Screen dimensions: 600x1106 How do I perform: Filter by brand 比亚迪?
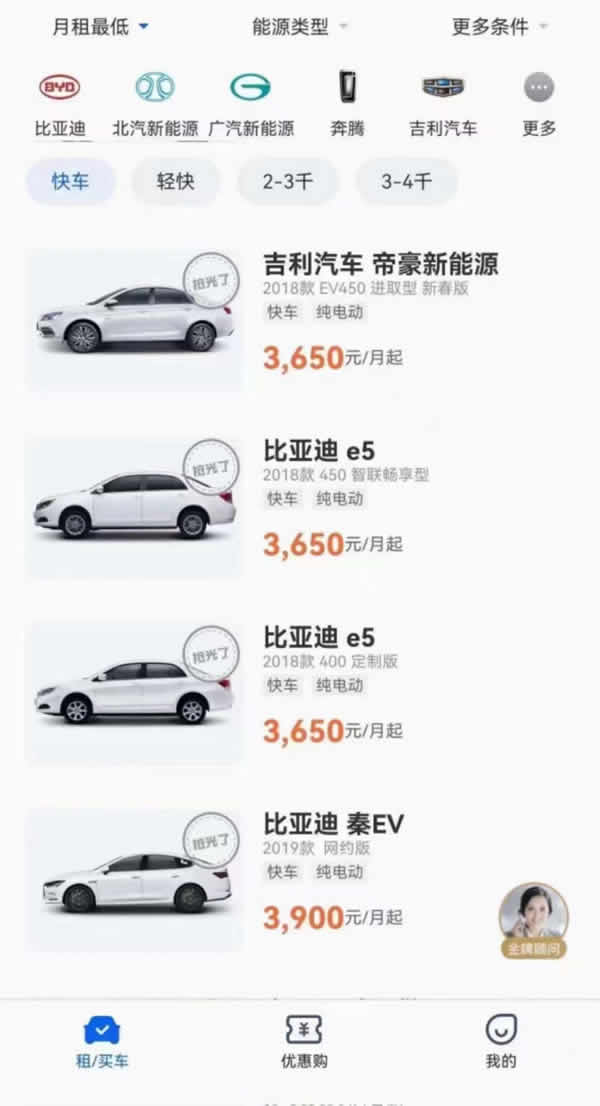point(60,104)
